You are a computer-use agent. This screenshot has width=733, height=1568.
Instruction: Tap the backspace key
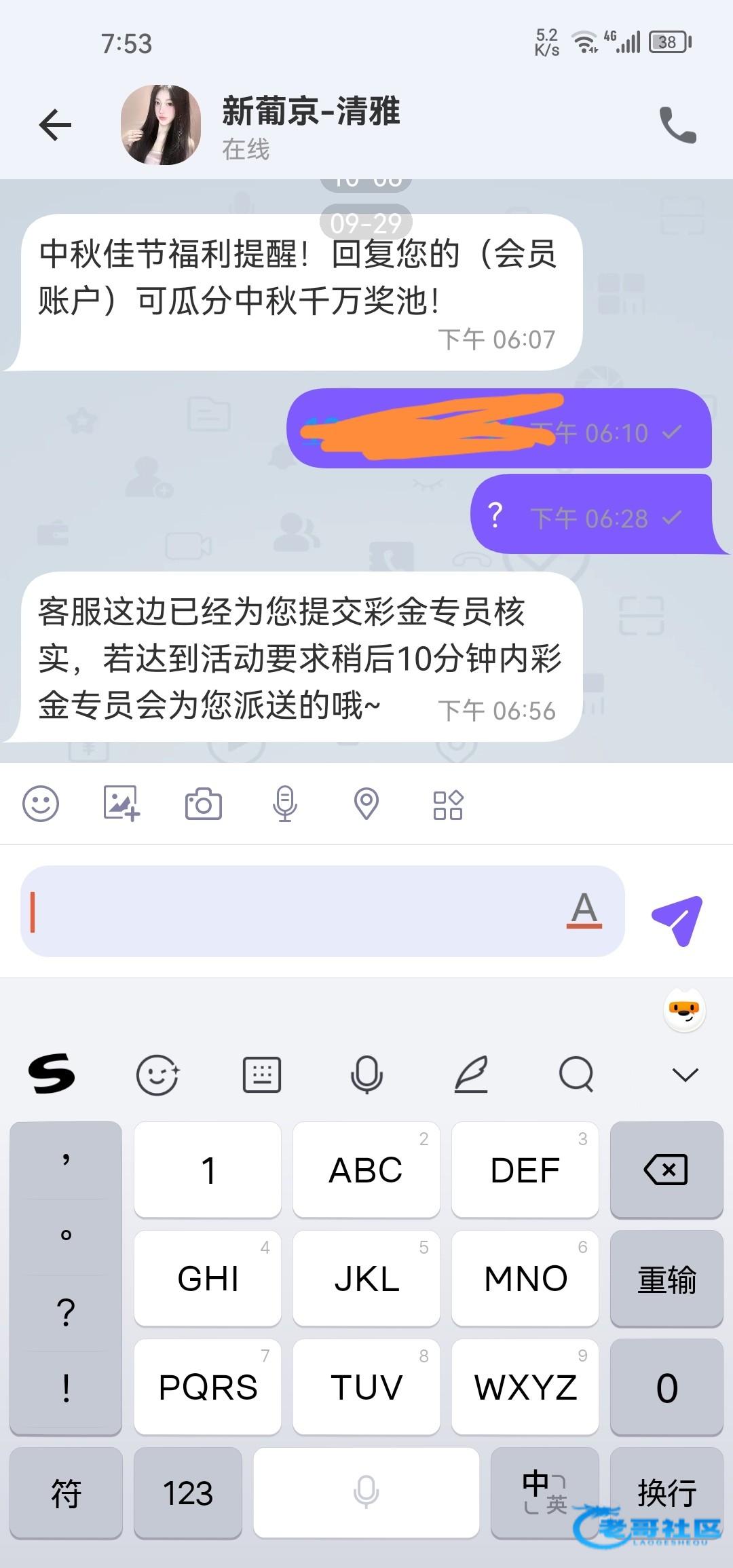click(x=666, y=1170)
